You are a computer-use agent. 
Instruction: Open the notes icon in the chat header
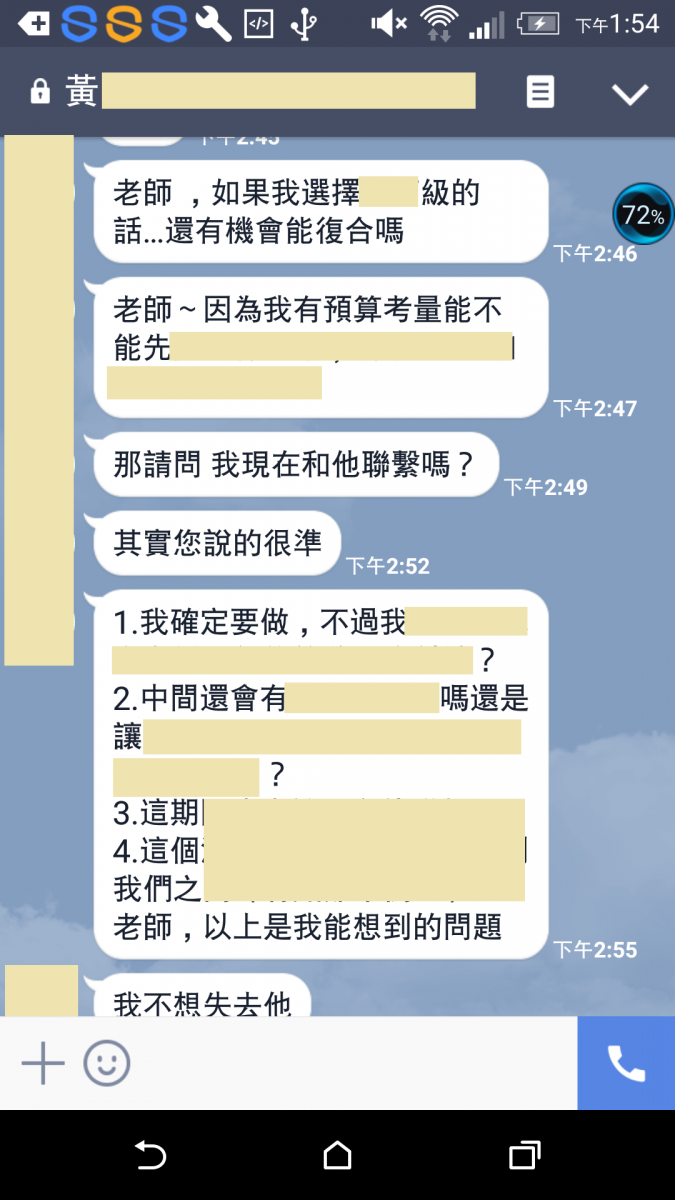(540, 93)
